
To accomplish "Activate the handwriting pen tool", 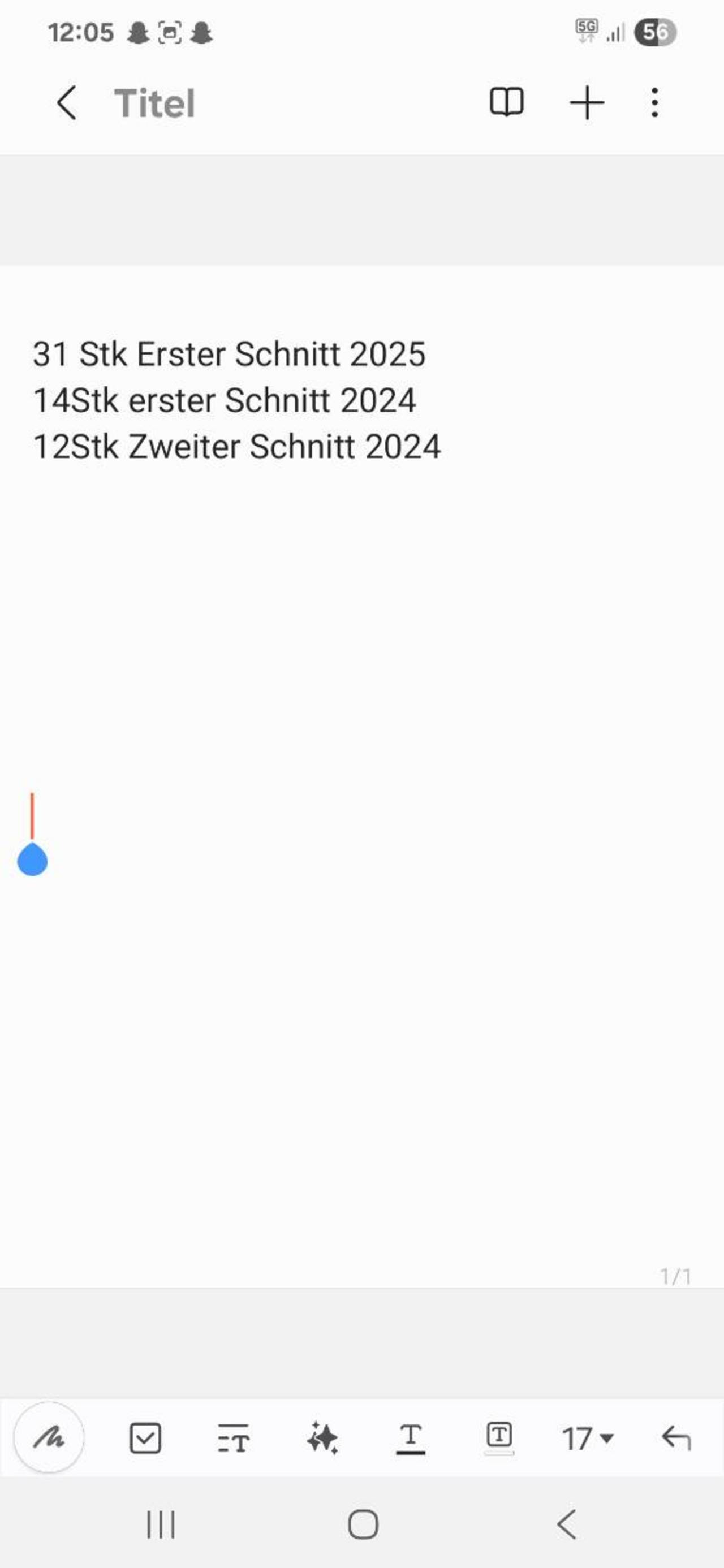I will coord(49,1438).
